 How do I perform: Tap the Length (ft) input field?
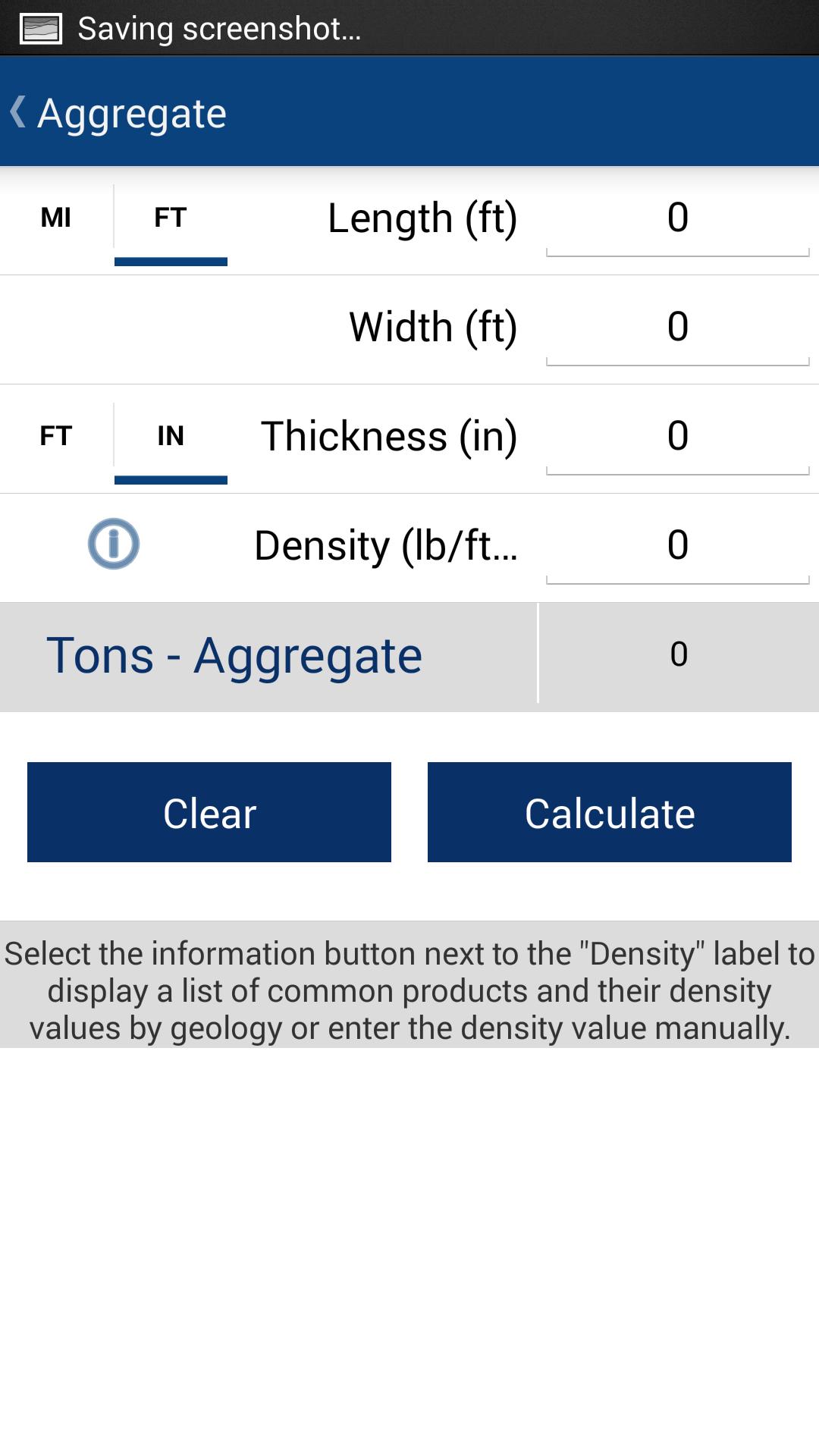(677, 220)
